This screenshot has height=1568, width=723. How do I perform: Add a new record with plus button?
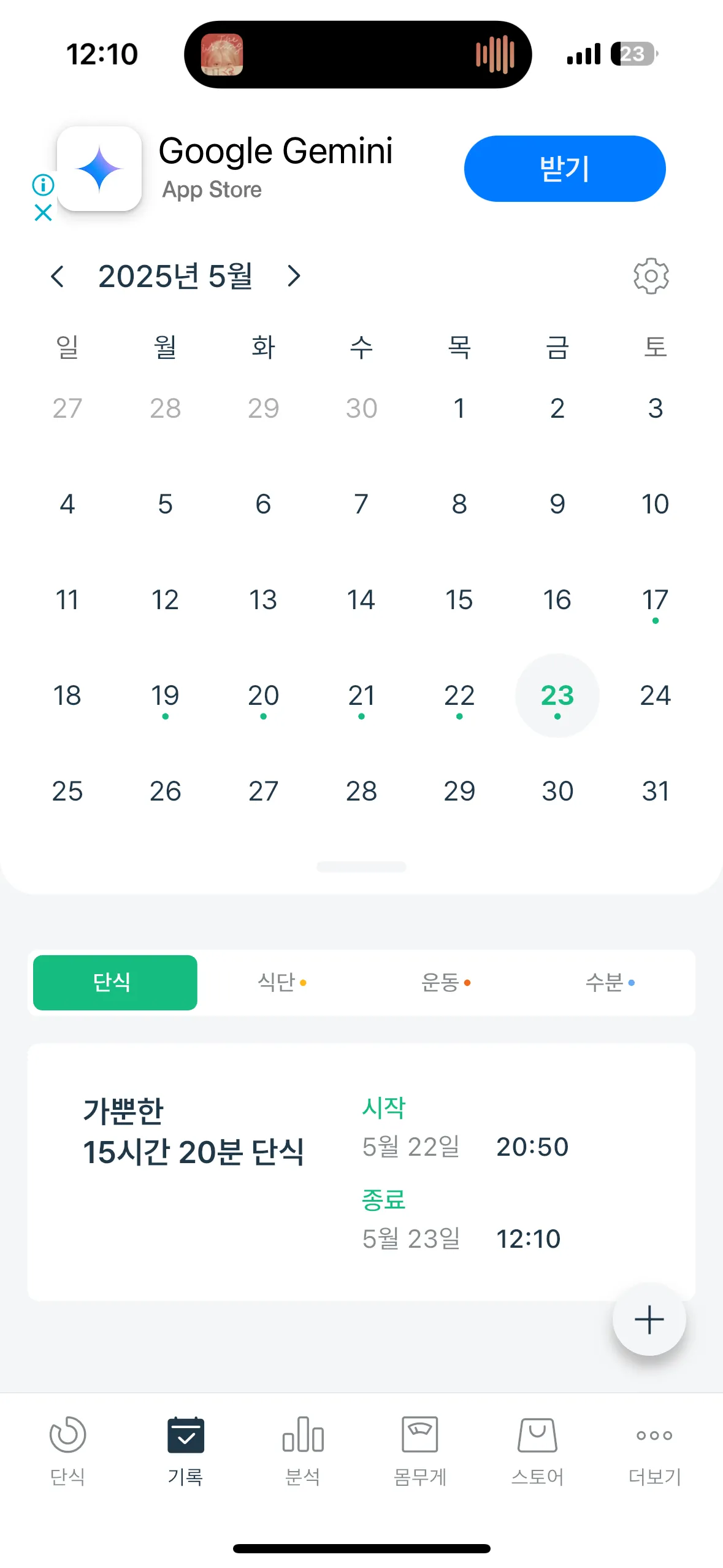point(649,1320)
